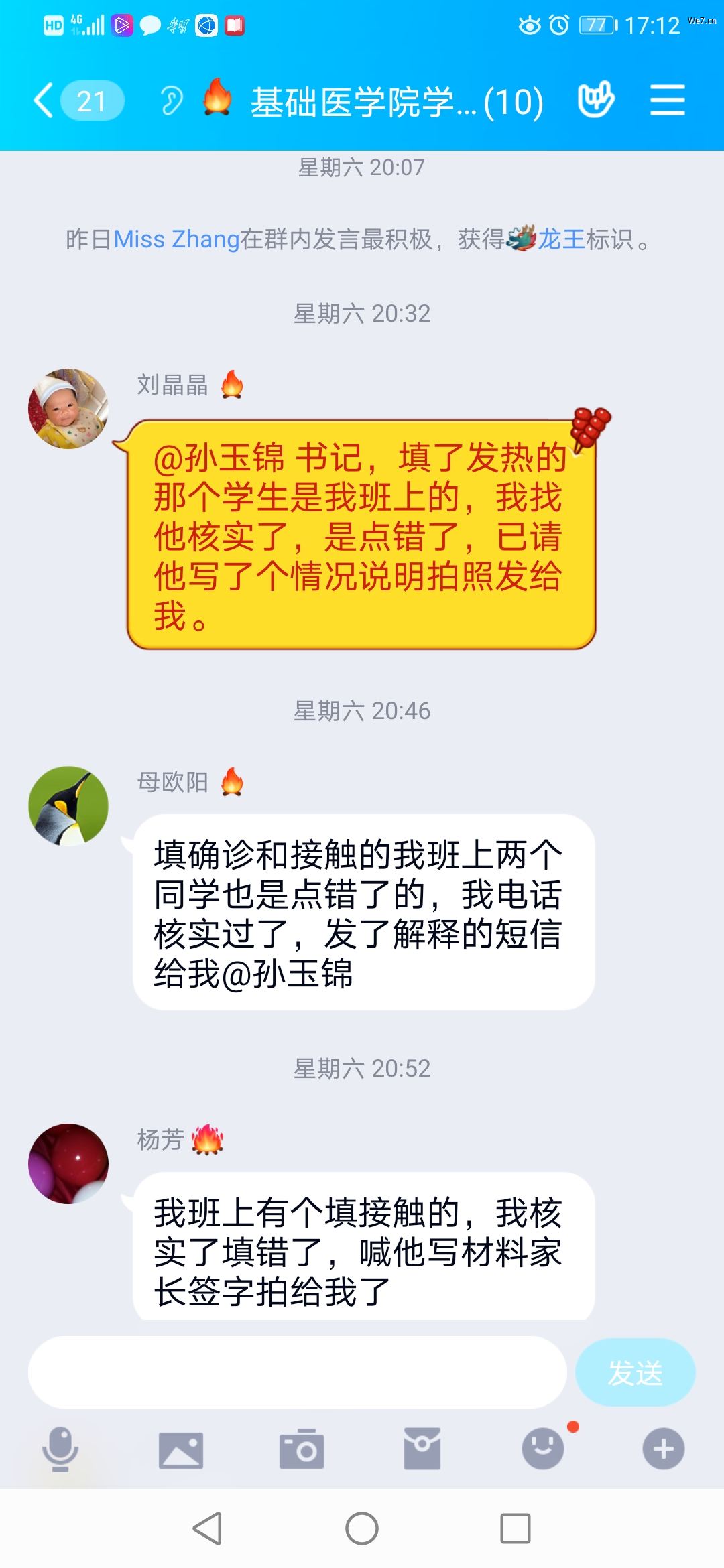
Task: Tap the hand gesture icon in header
Action: point(595,100)
